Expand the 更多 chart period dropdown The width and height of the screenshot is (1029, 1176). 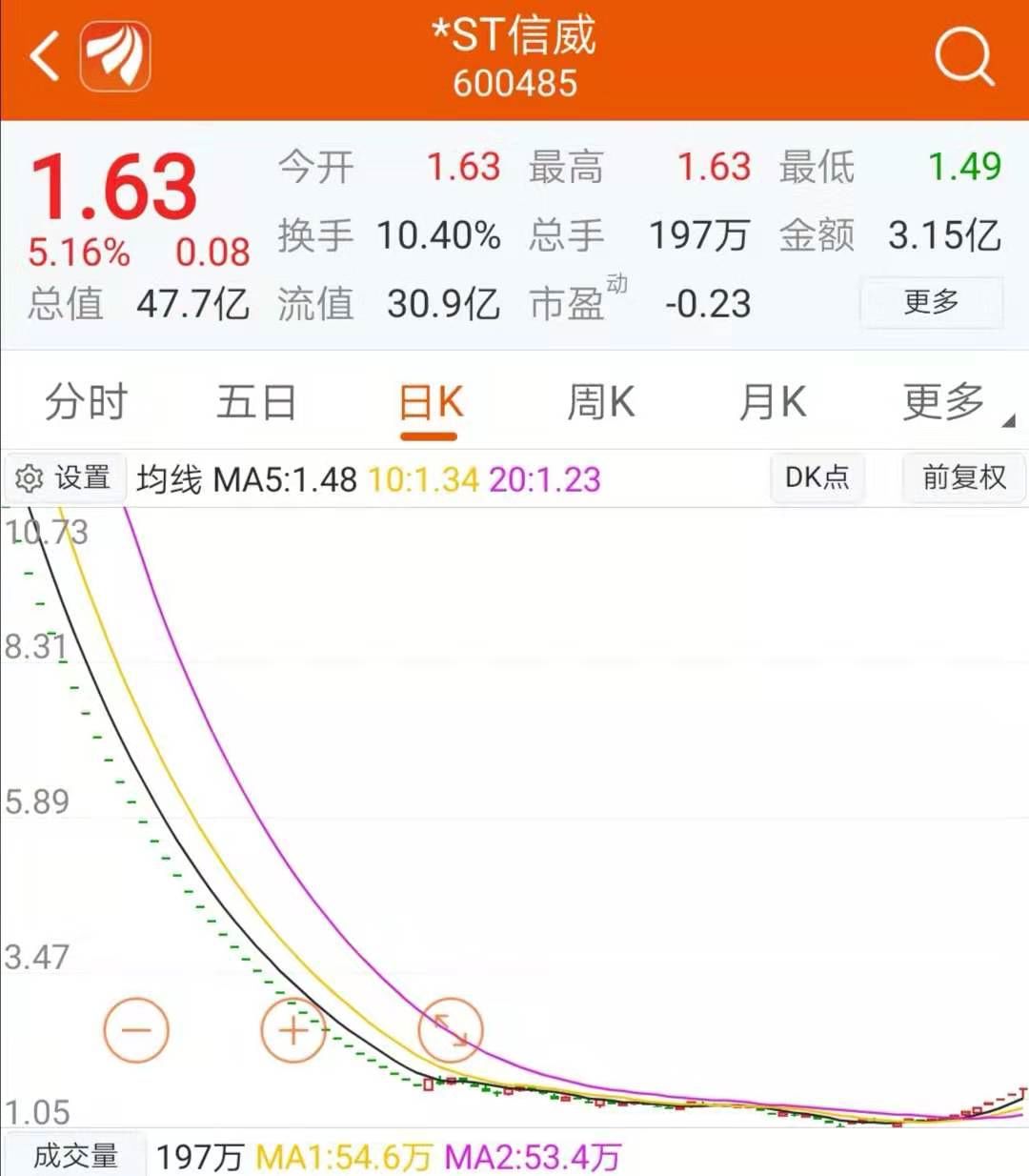948,402
